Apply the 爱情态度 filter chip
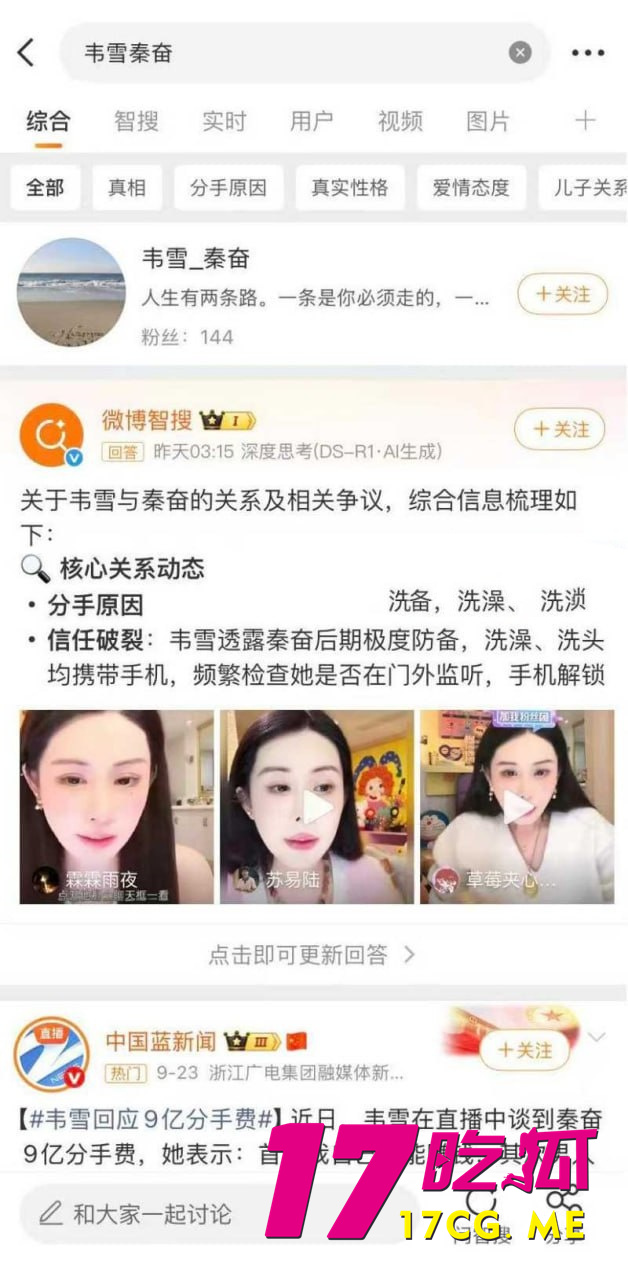The width and height of the screenshot is (628, 1280). click(x=471, y=188)
